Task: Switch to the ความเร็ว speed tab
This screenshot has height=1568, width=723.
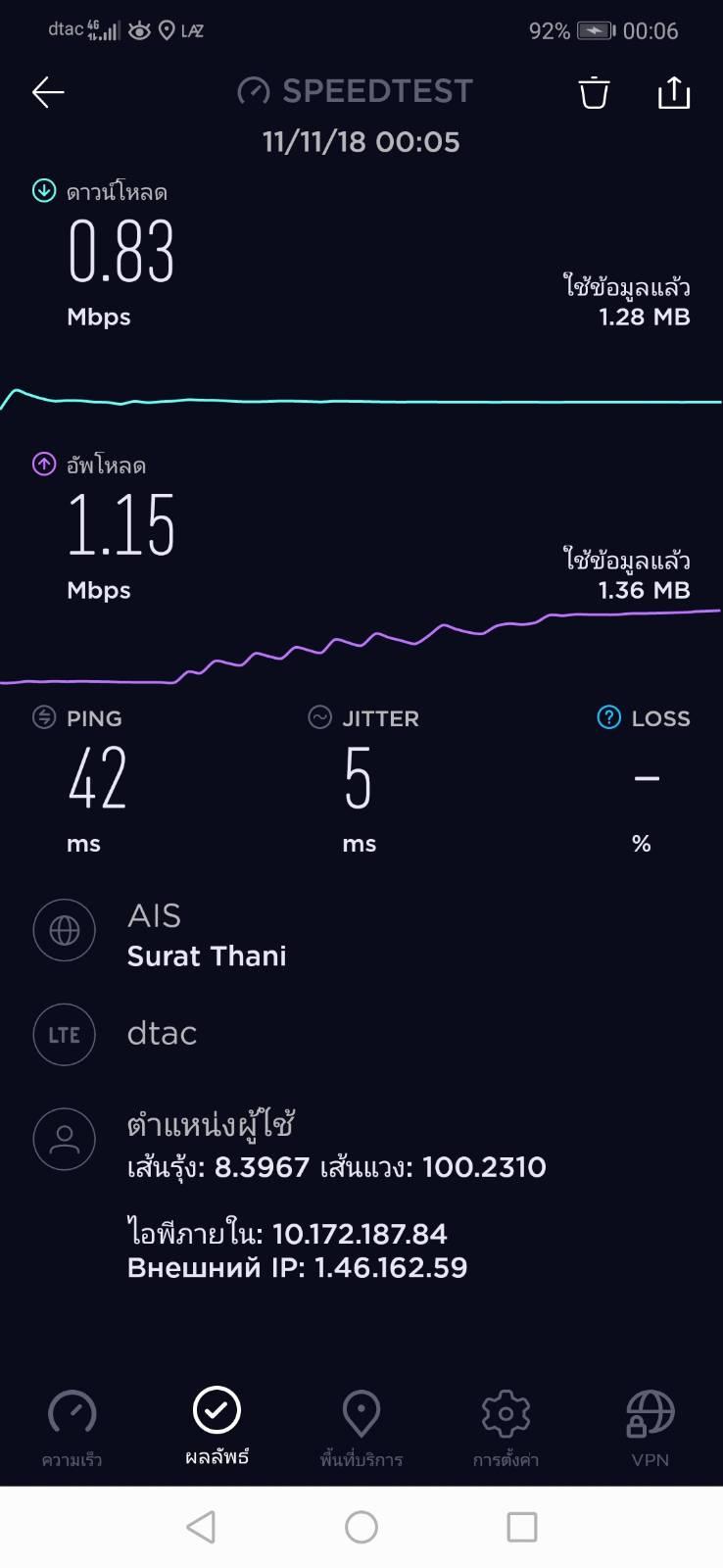Action: coord(72,1428)
